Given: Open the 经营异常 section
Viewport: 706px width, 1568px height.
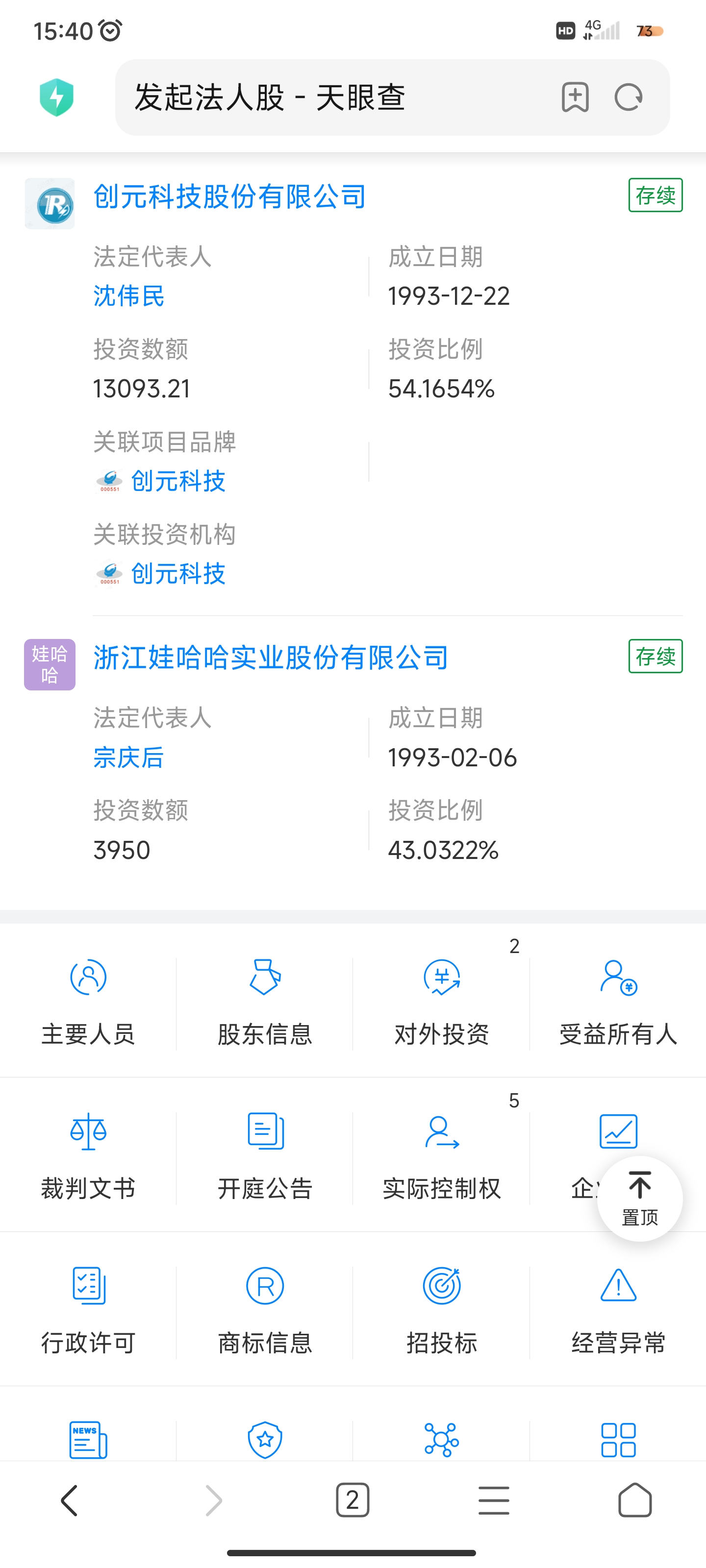Looking at the screenshot, I should (x=618, y=1311).
